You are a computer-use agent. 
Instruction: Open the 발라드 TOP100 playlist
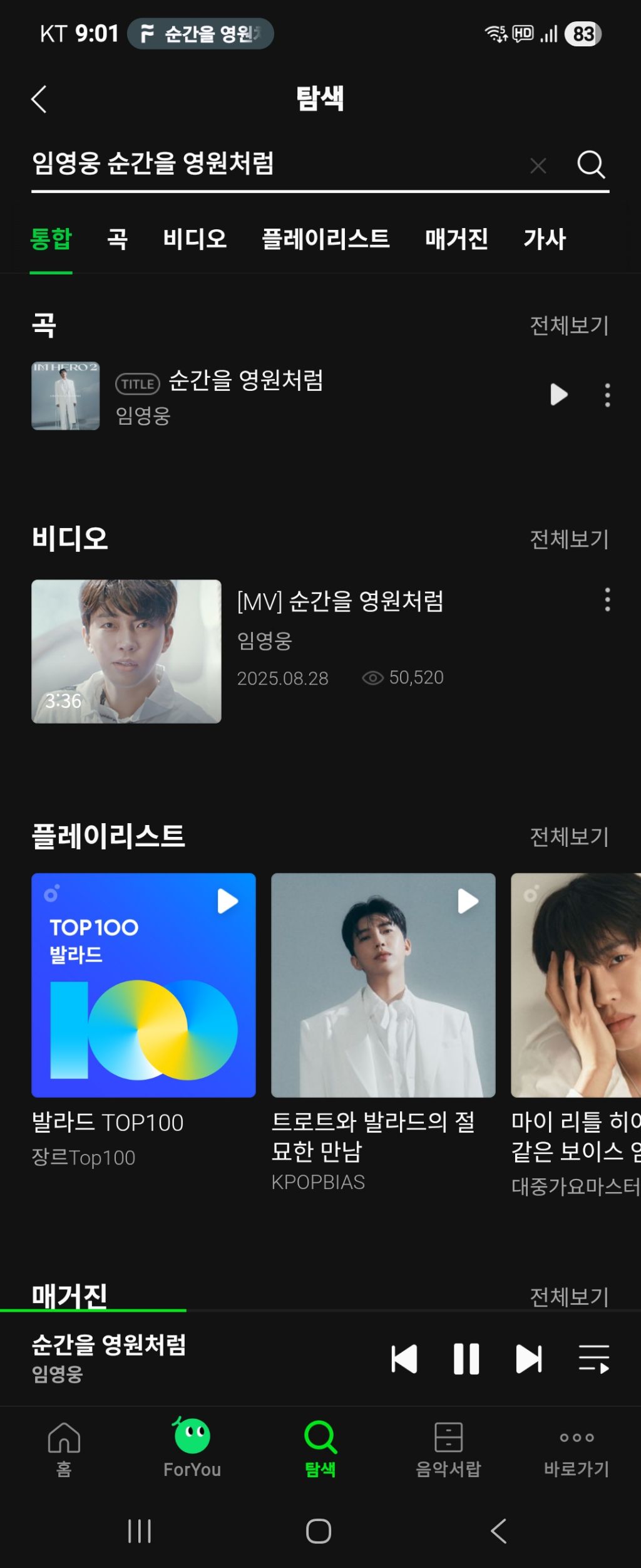(x=143, y=985)
